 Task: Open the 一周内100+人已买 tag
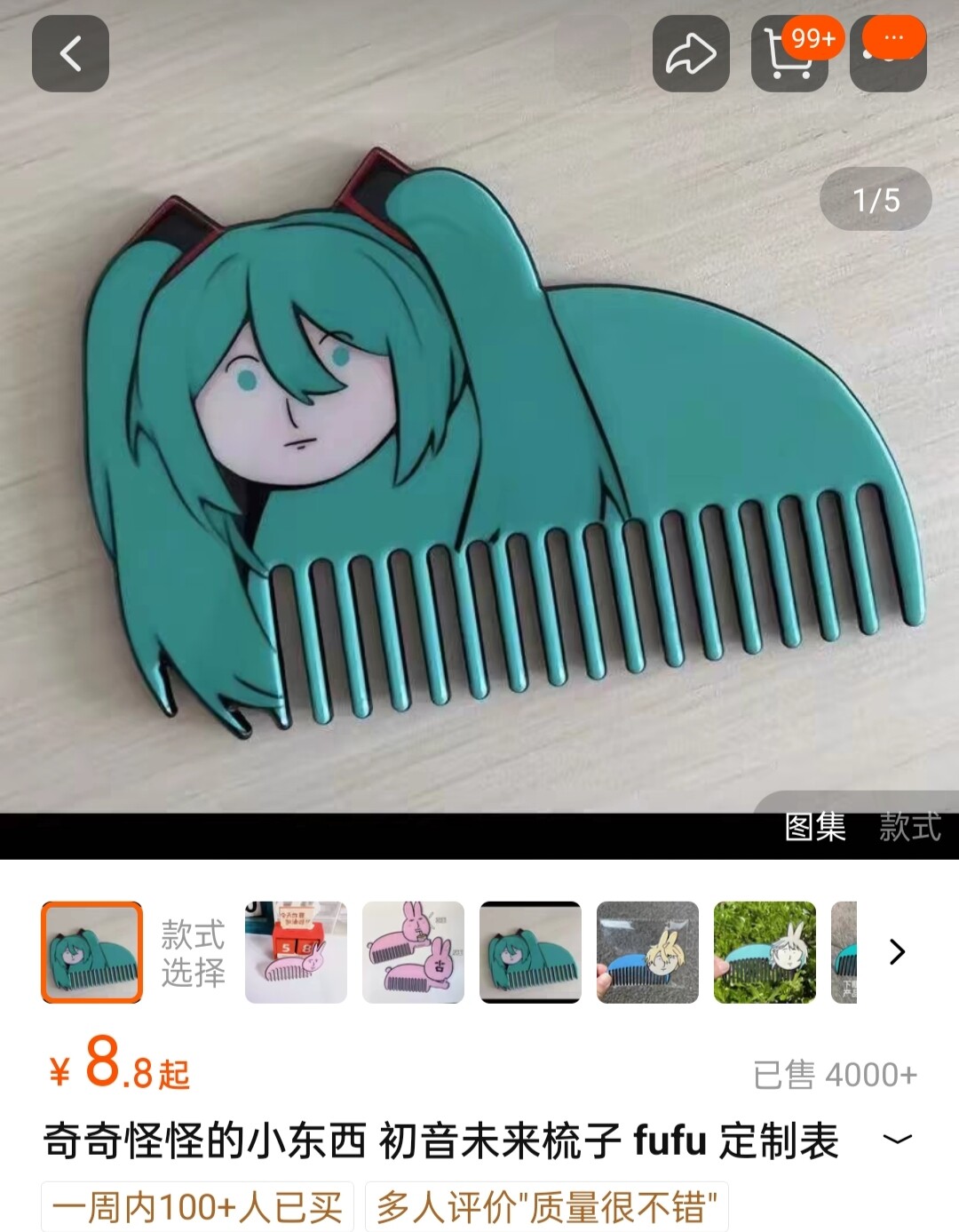[x=197, y=1207]
